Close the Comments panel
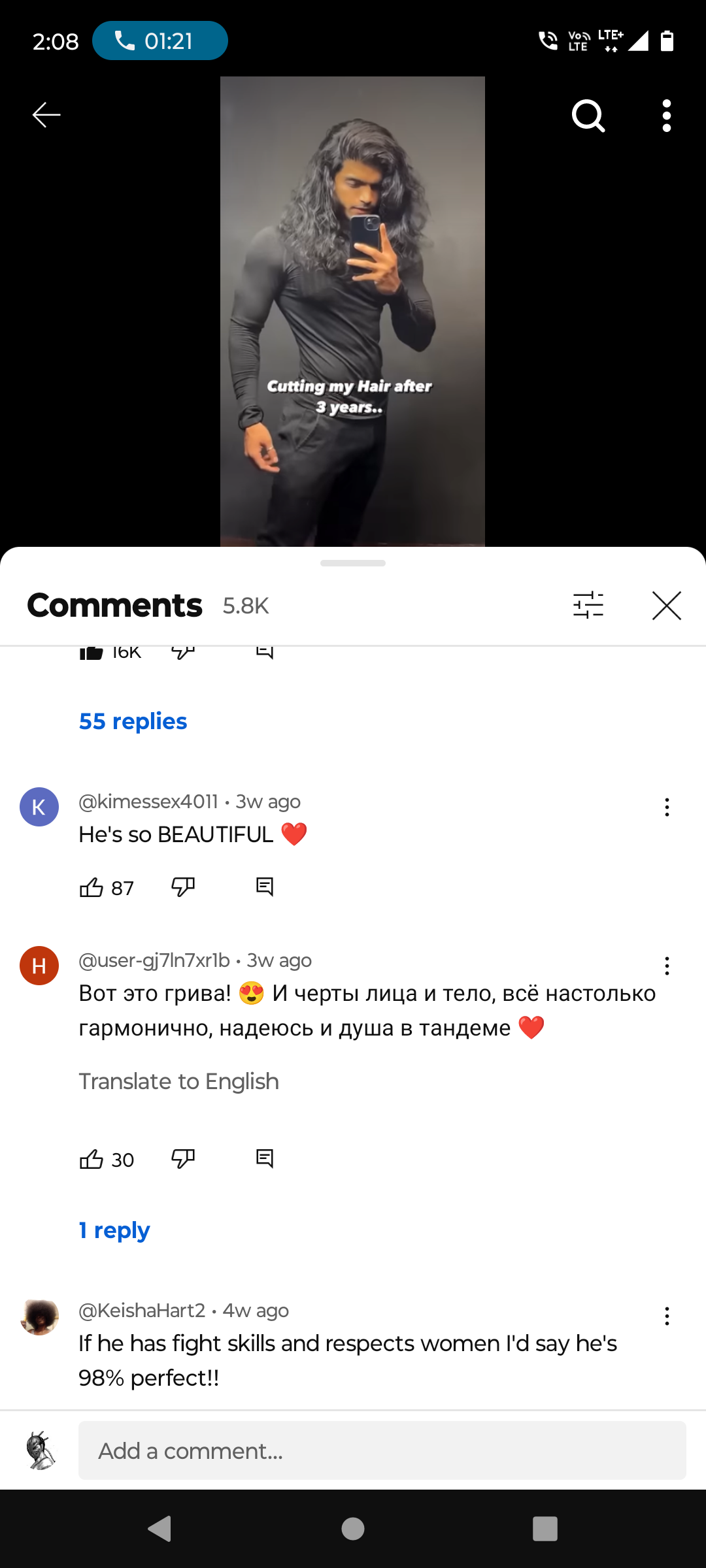This screenshot has width=706, height=1568. 667,605
